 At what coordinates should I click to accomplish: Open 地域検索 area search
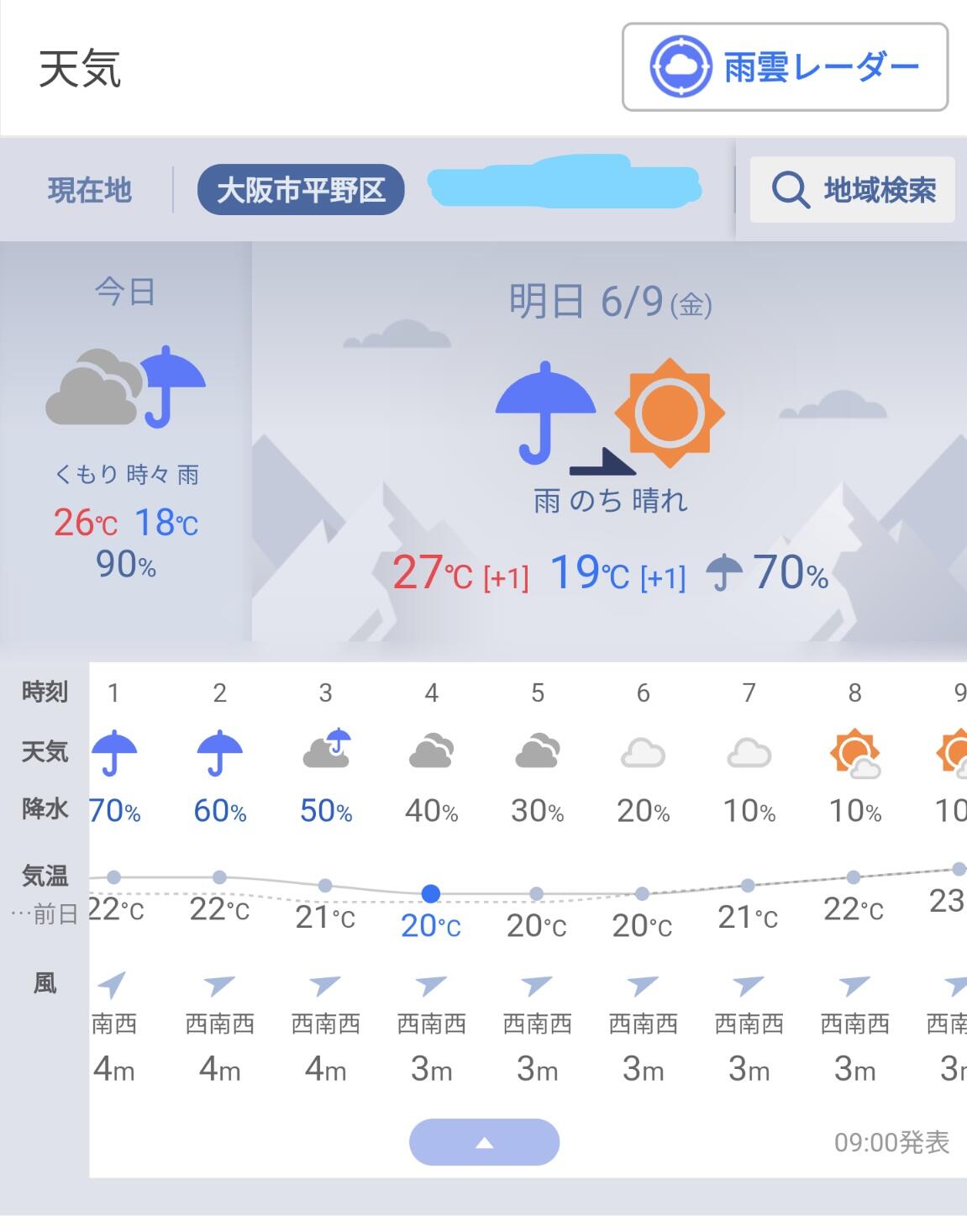tap(852, 190)
